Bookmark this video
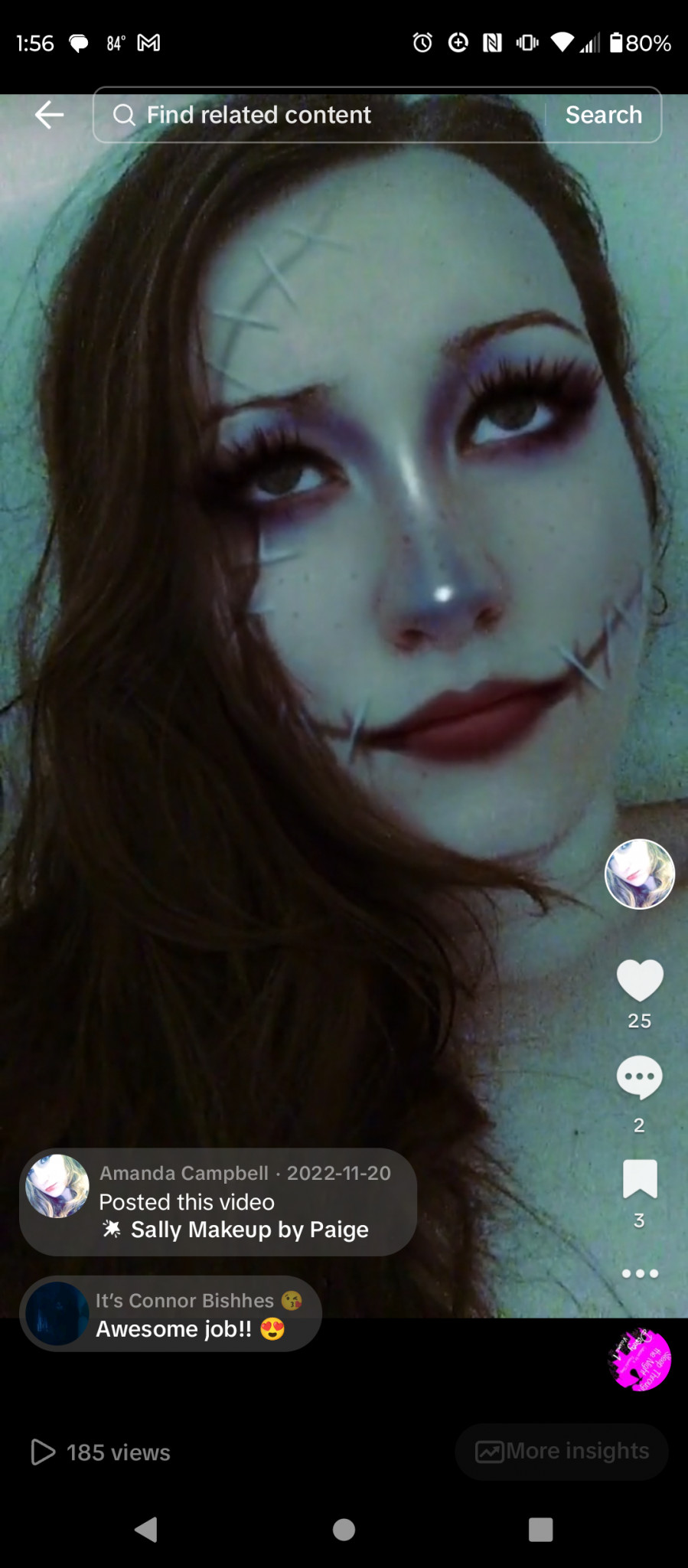Screen dimensions: 688x1568 click(640, 1179)
